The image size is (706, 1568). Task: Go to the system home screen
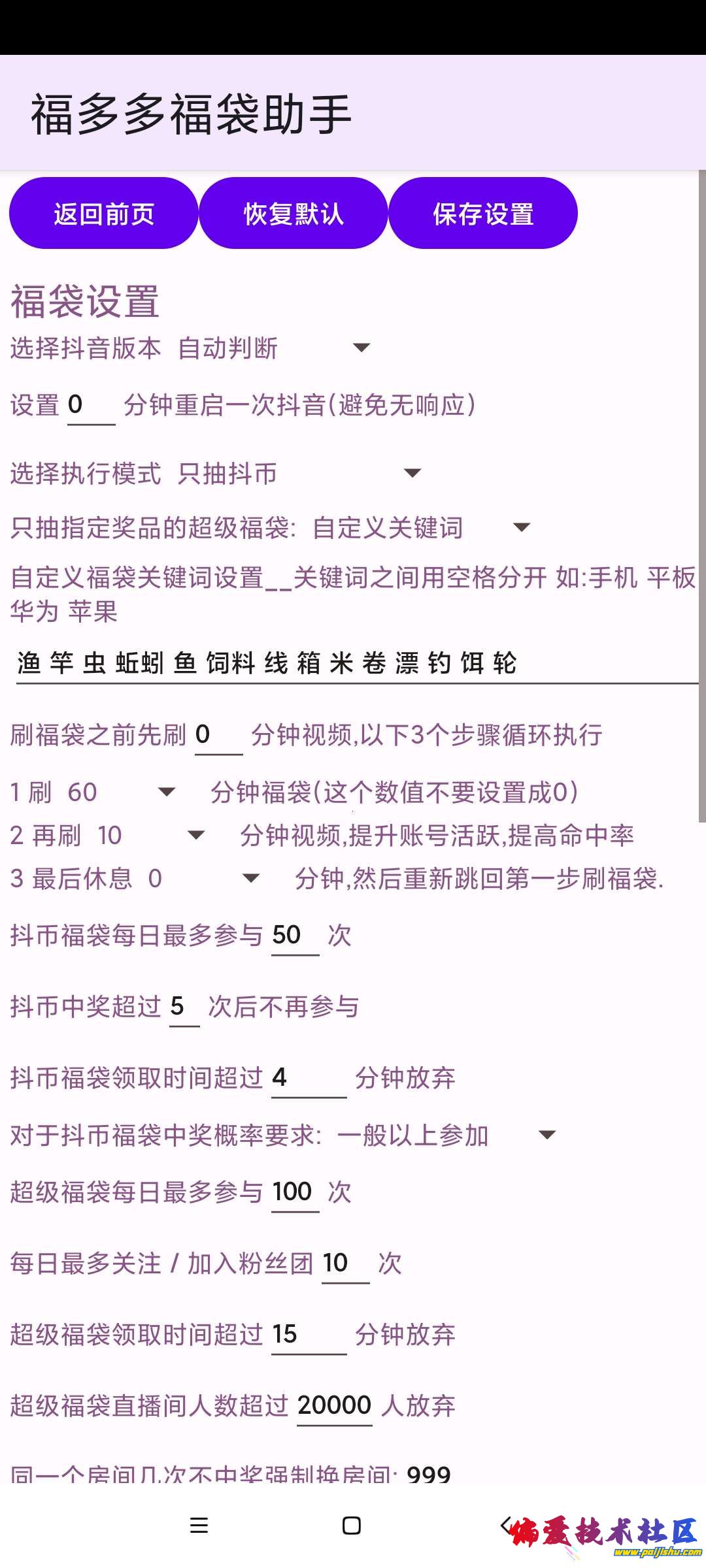tap(352, 1526)
